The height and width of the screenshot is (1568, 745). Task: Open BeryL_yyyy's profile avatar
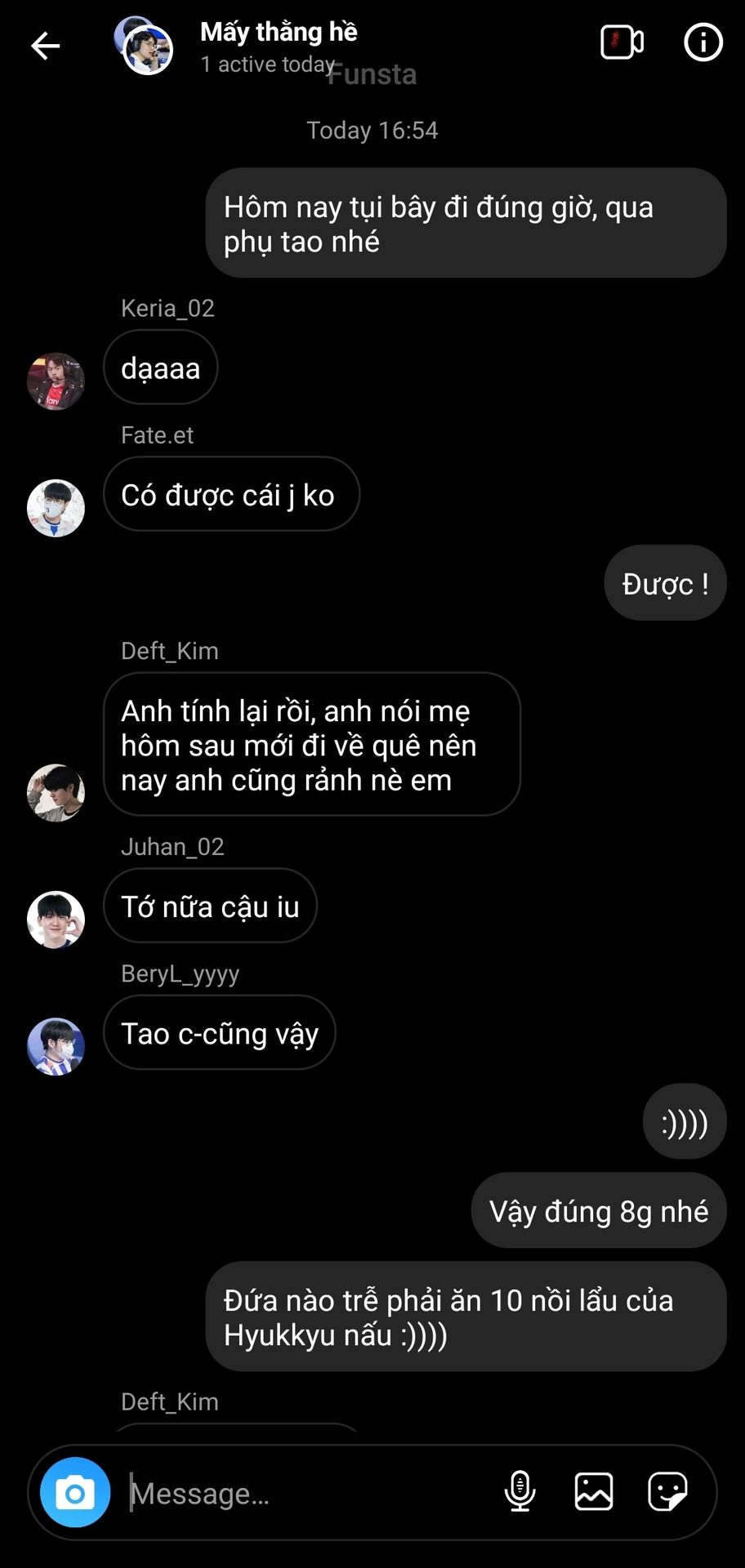click(56, 1046)
